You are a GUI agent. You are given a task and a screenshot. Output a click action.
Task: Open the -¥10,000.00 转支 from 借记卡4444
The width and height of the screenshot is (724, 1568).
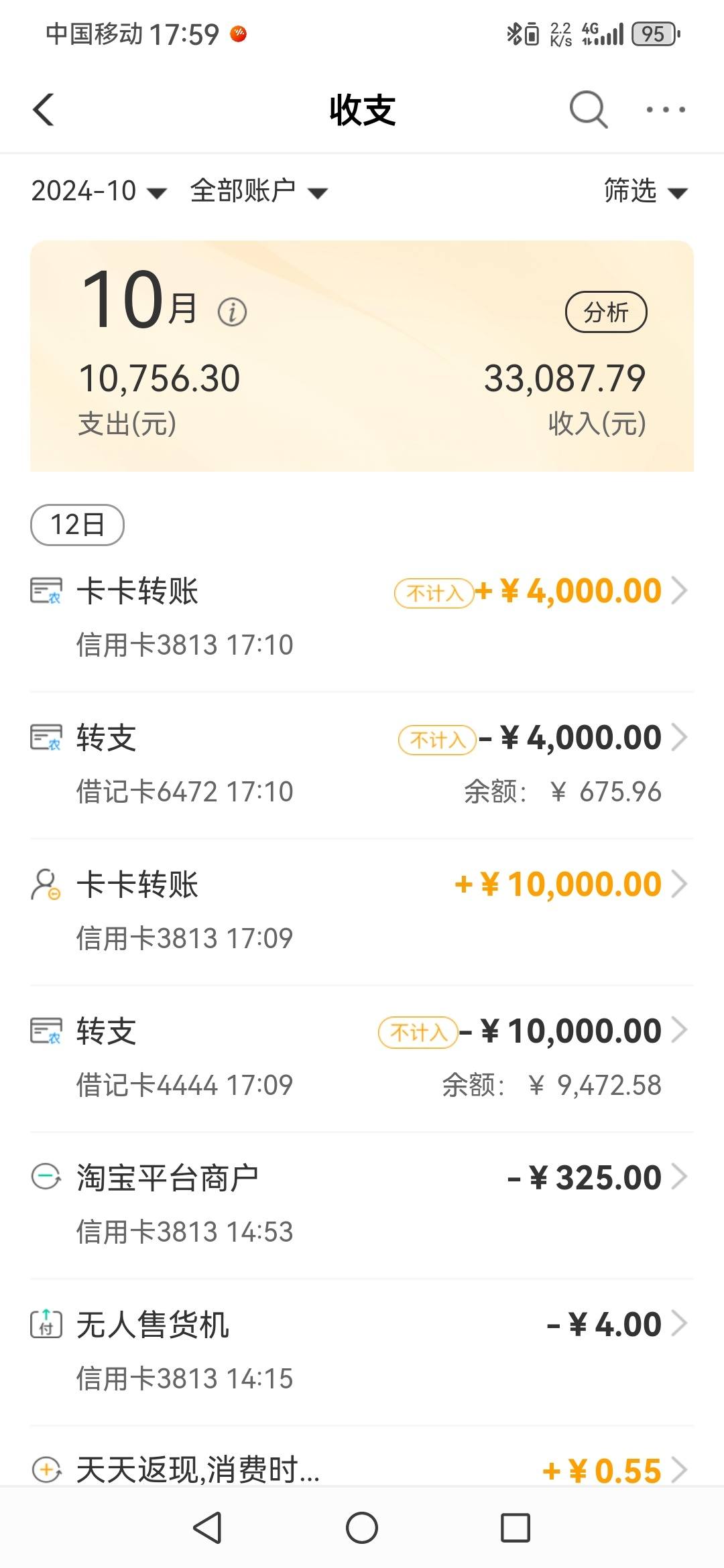362,1058
